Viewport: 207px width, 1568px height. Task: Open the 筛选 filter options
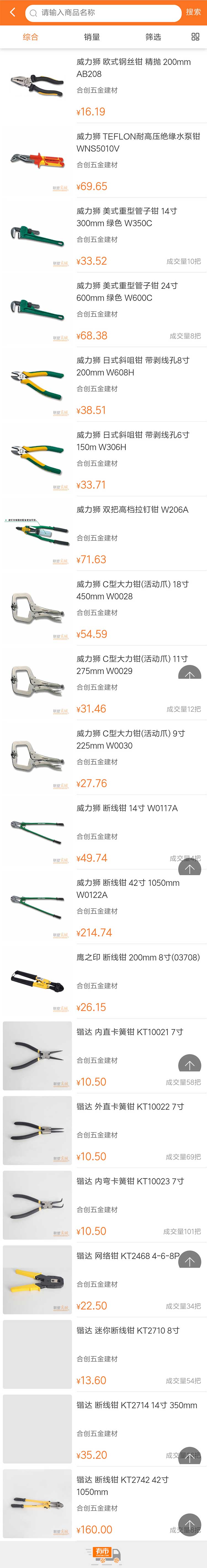[x=153, y=37]
